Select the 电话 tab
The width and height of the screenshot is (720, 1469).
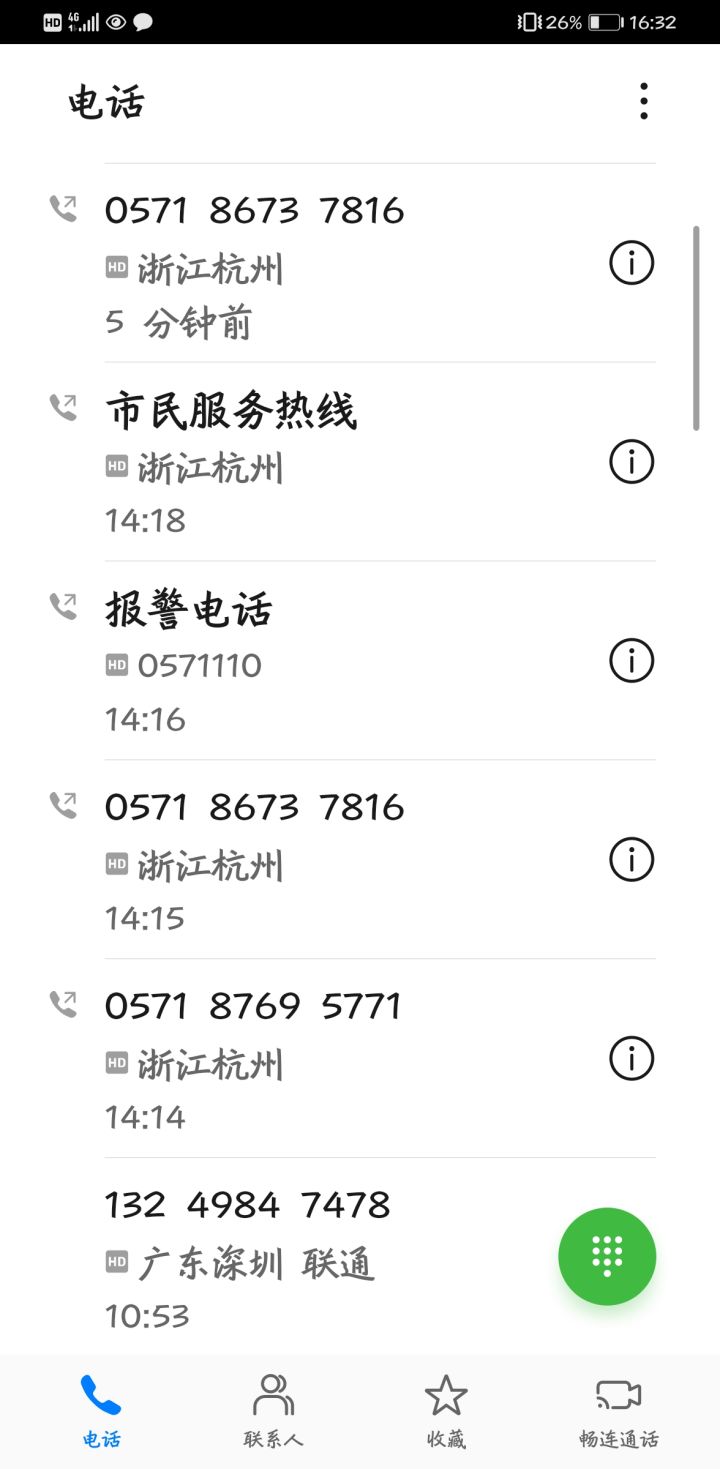(x=101, y=1410)
